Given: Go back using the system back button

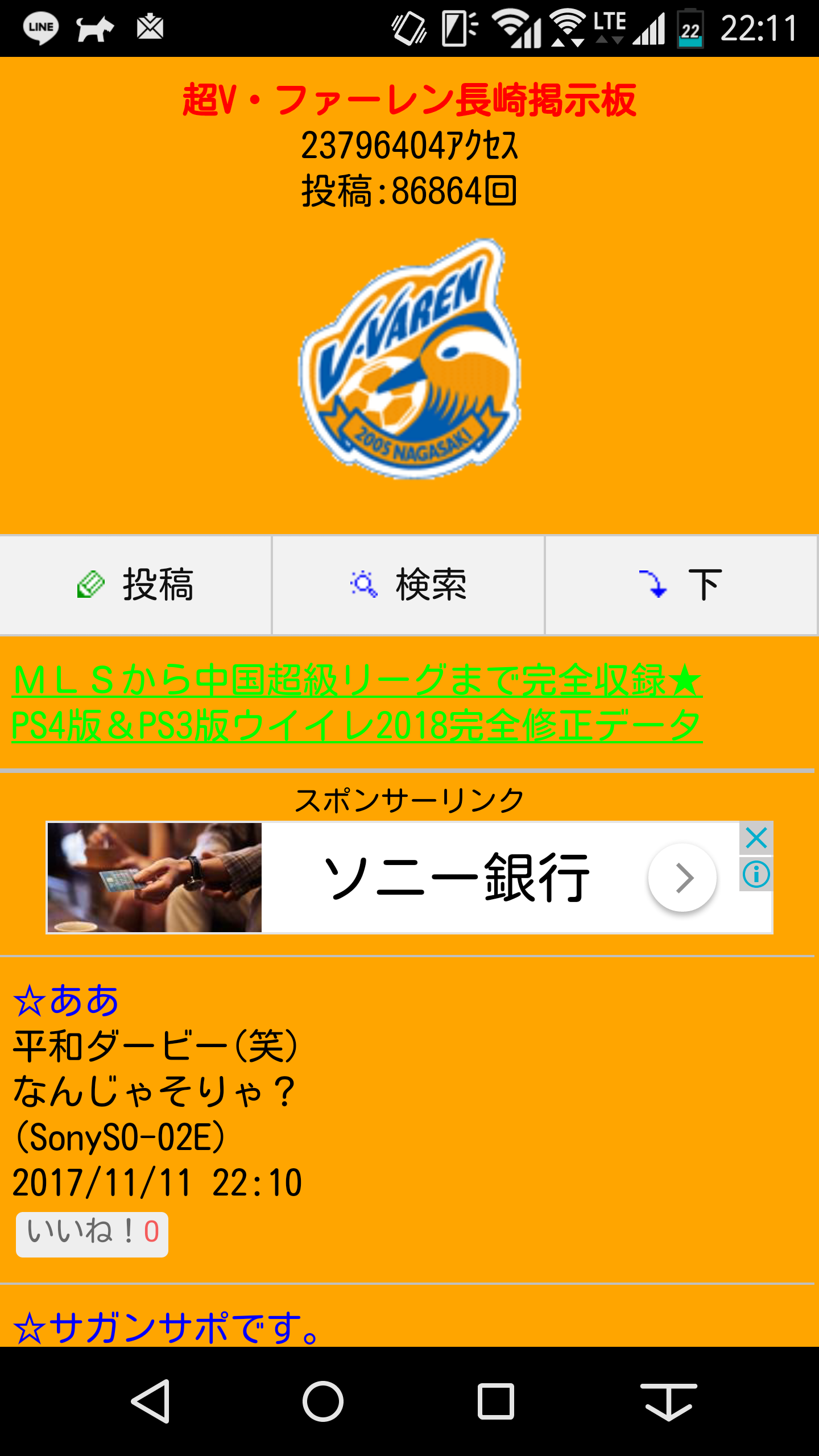Looking at the screenshot, I should (151, 1401).
